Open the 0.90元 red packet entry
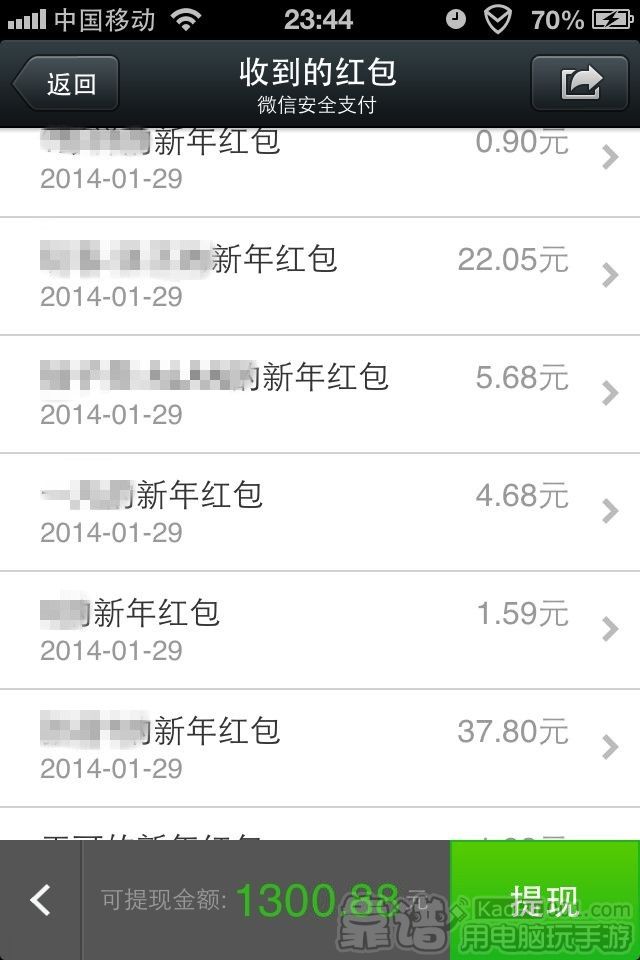The width and height of the screenshot is (640, 960). tap(320, 160)
